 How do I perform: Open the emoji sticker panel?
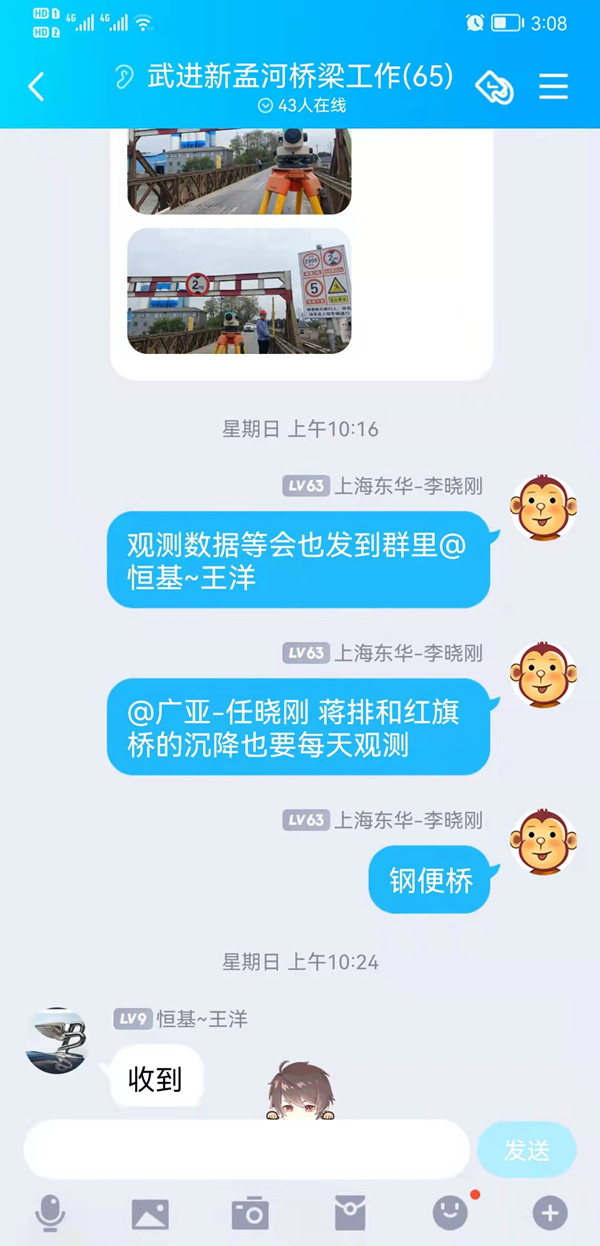450,1214
